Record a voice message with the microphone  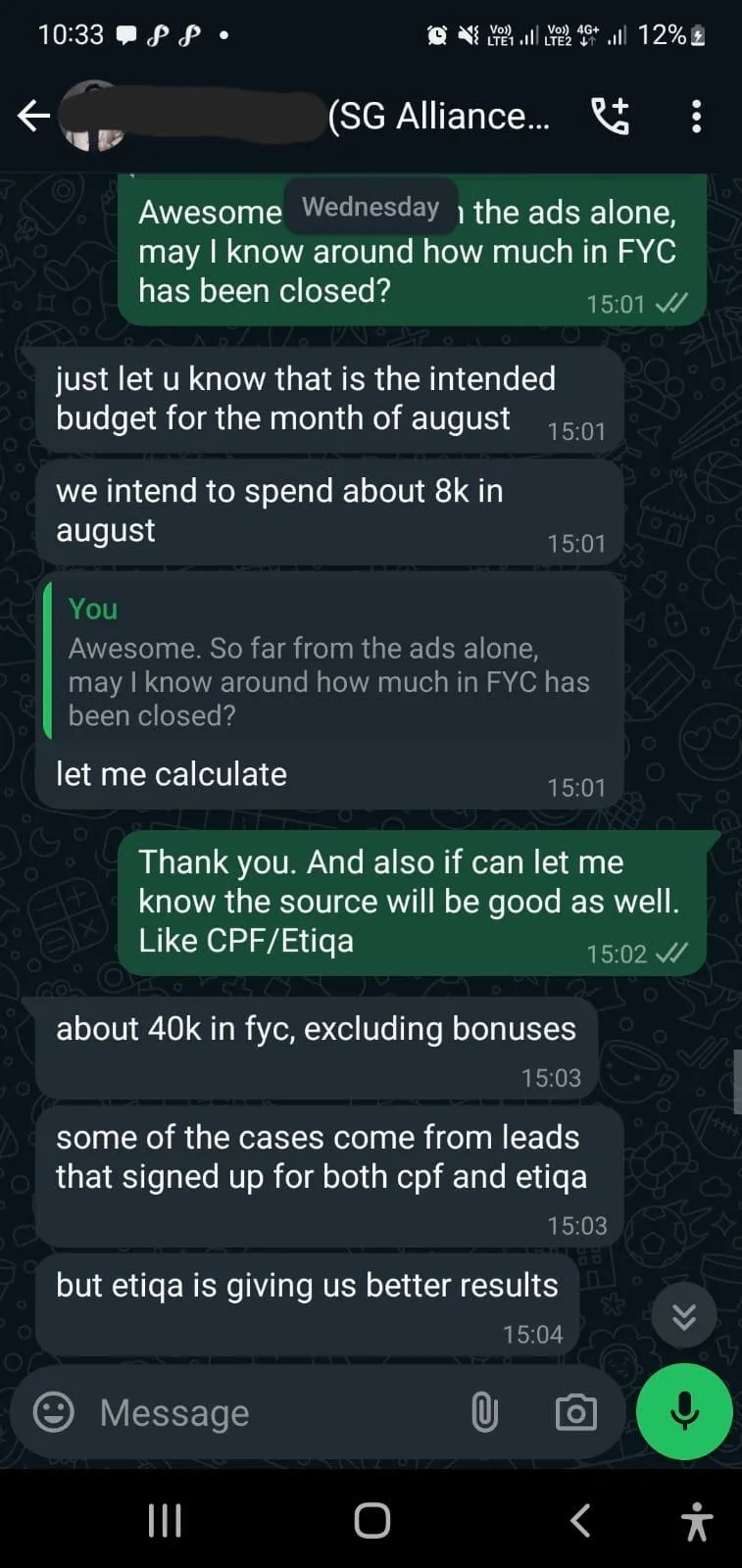pos(684,1412)
